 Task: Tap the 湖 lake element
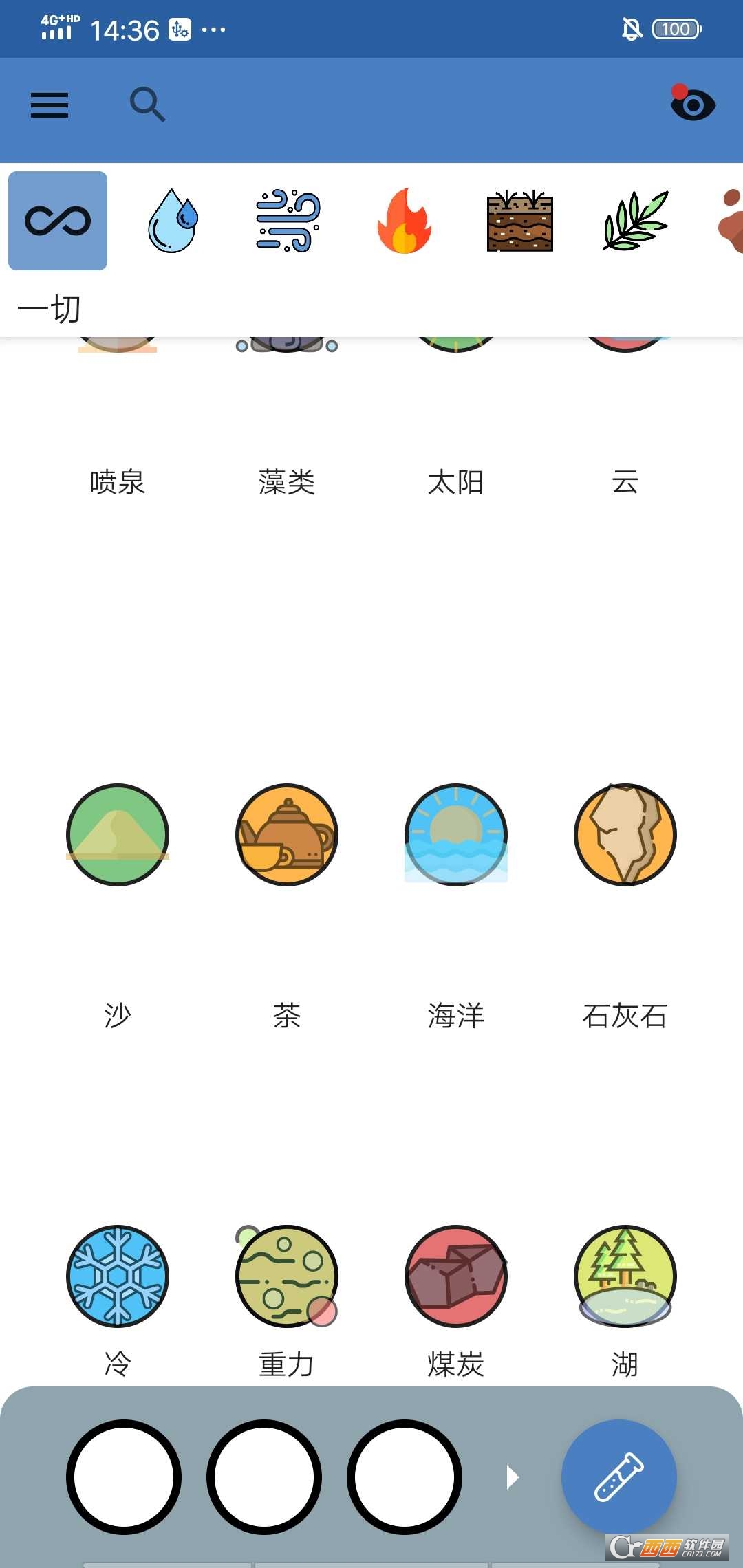pos(625,1276)
